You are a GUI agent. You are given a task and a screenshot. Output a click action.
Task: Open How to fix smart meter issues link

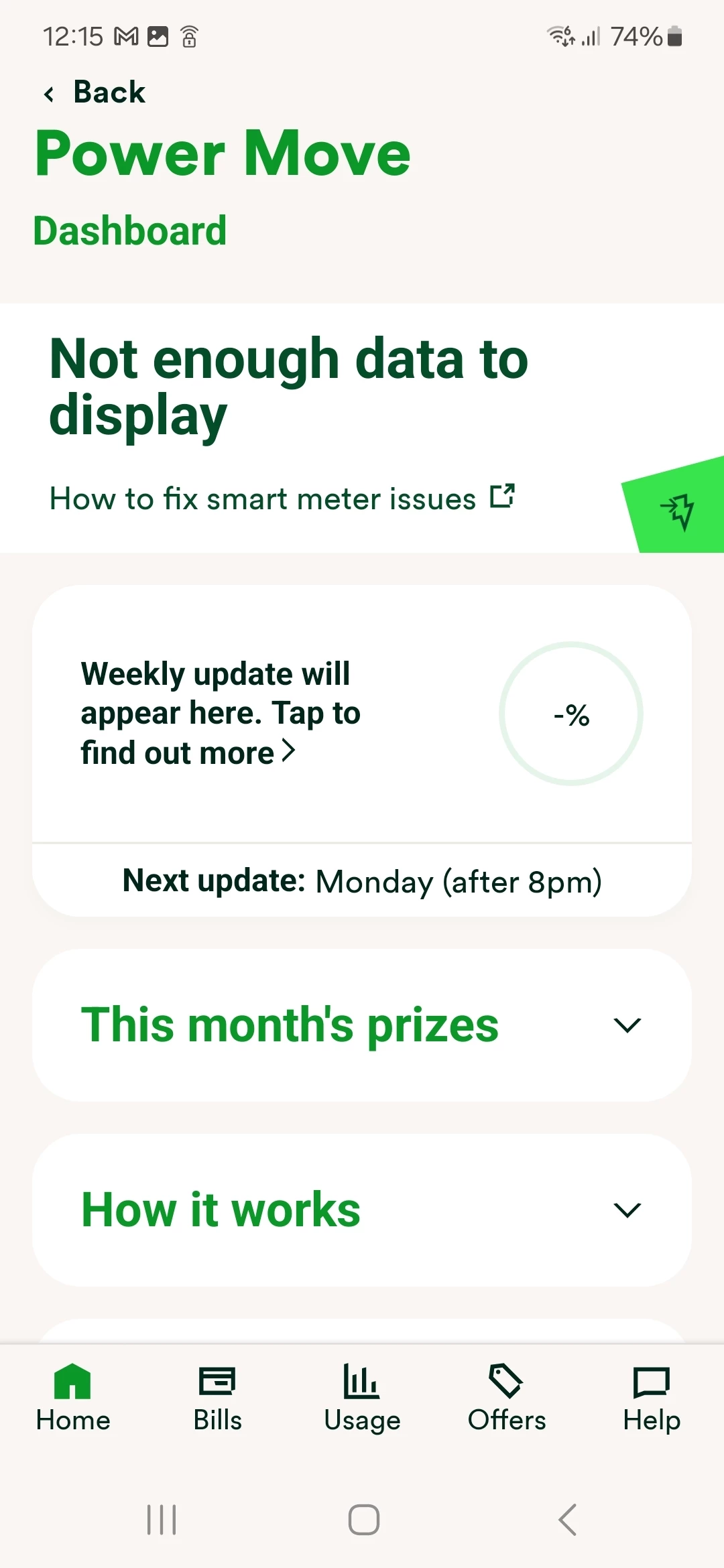pos(282,499)
